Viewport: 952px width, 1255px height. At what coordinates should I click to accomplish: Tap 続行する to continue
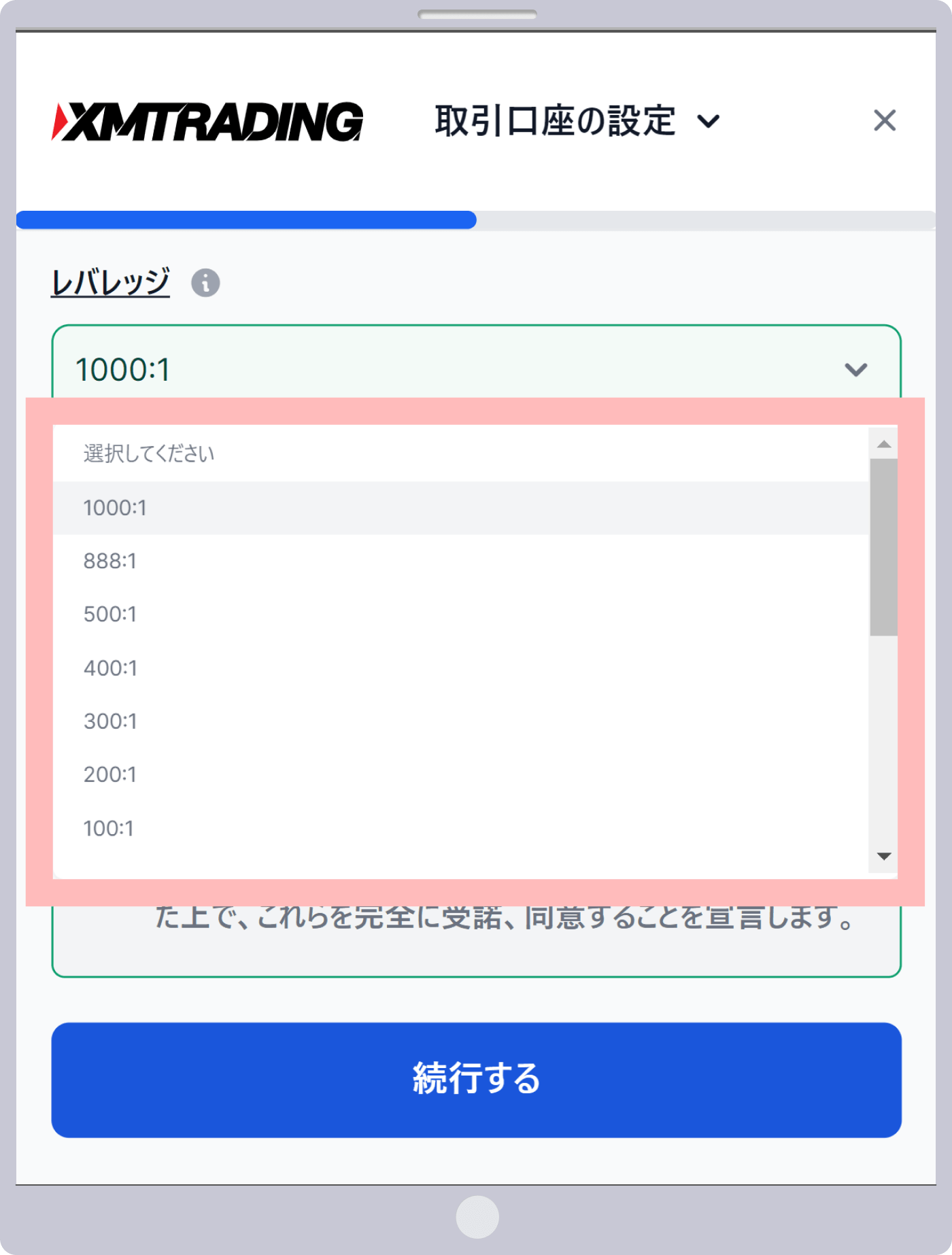click(476, 1079)
